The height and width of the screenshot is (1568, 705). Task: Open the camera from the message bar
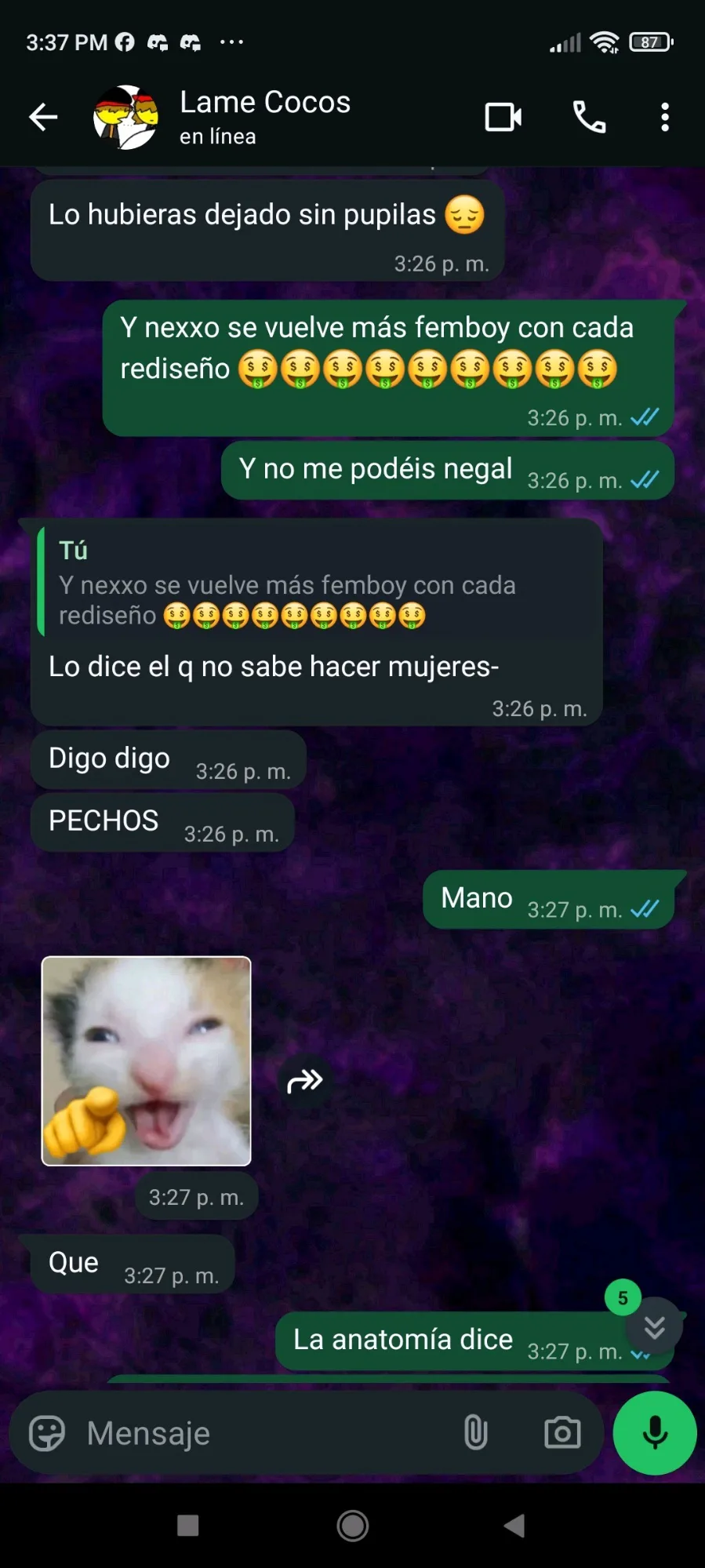pos(562,1433)
